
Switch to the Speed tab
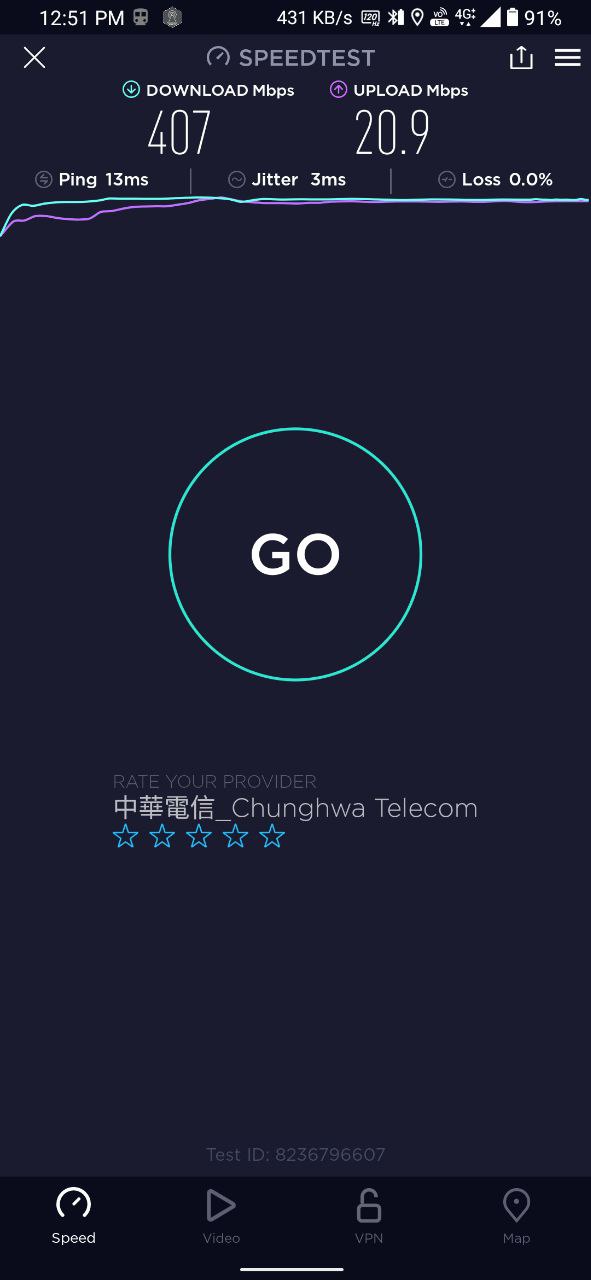[x=74, y=1216]
